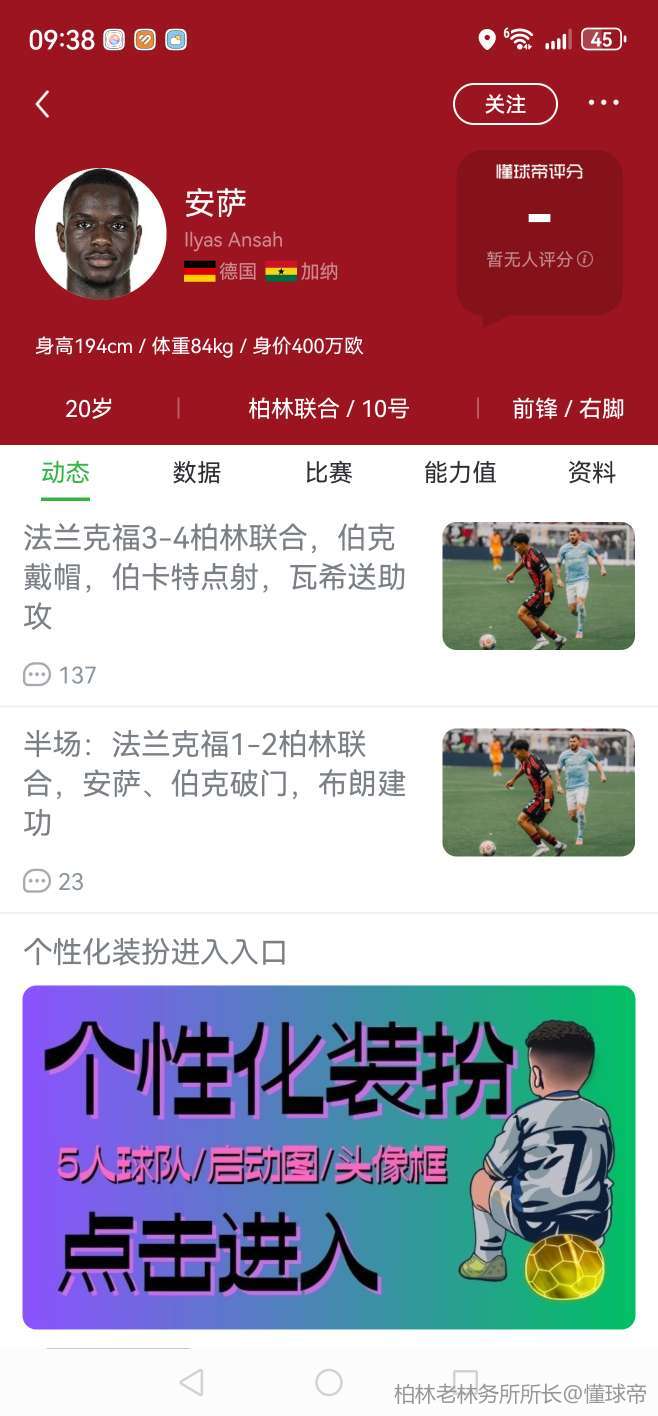Switch to the 动态 tab
This screenshot has height=1416, width=658.
coord(66,472)
